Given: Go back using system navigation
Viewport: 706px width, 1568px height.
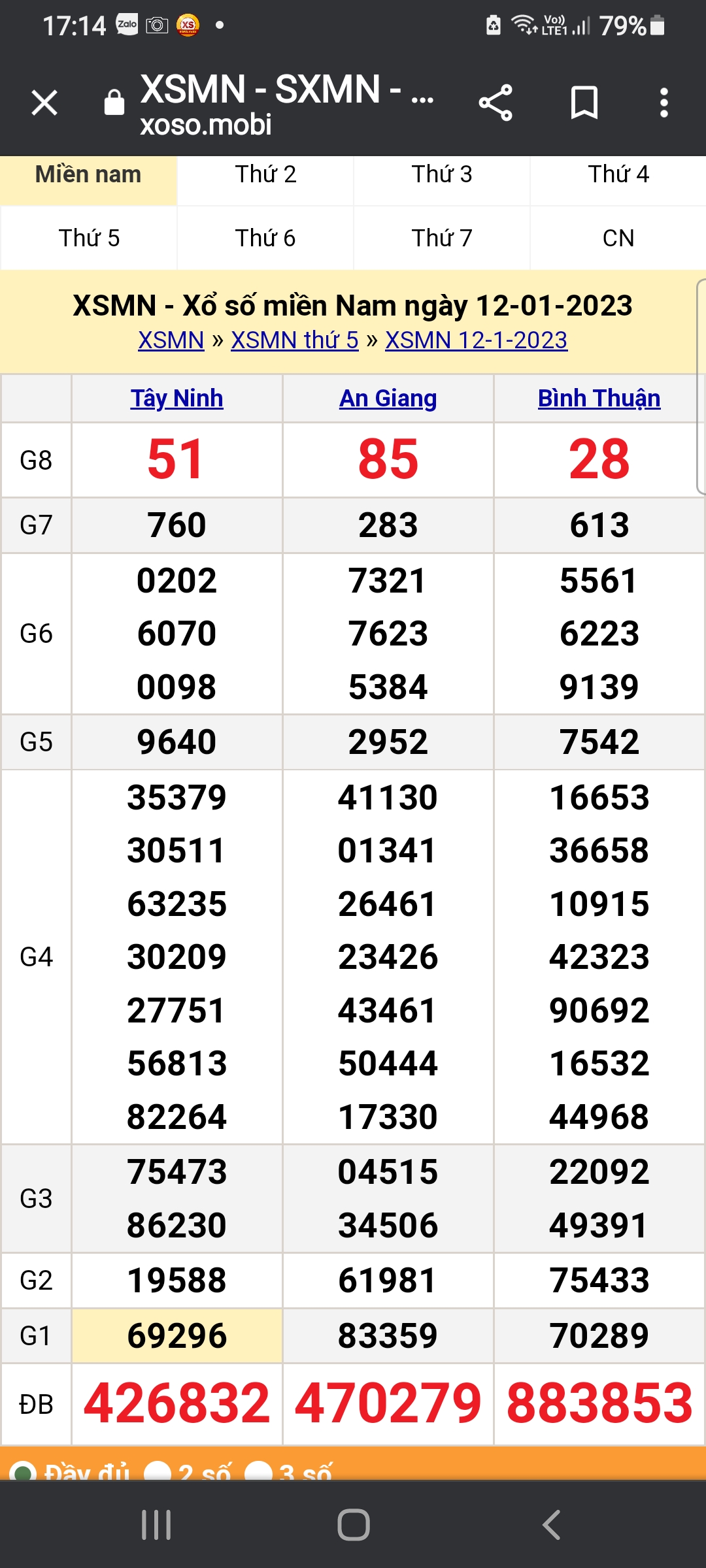Looking at the screenshot, I should (551, 1525).
